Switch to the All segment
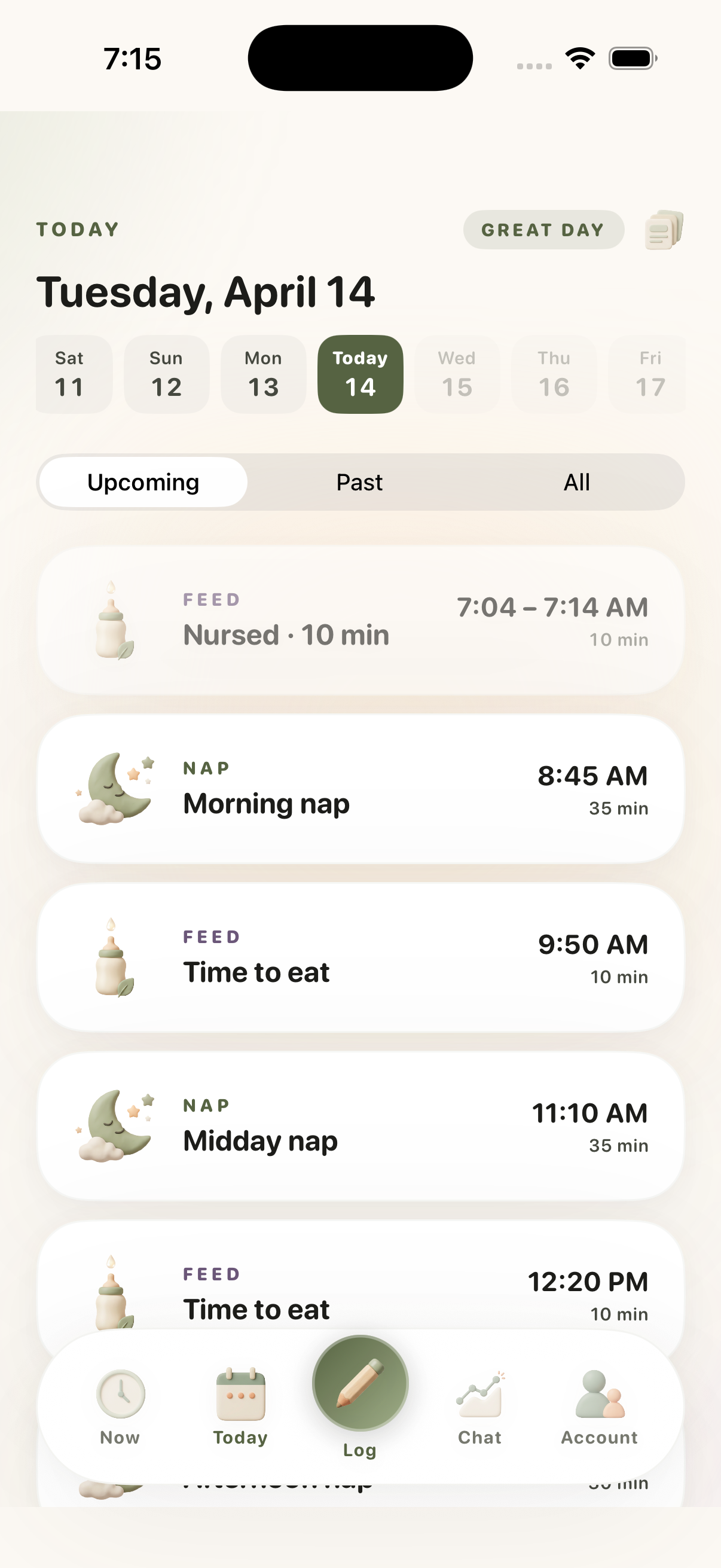The width and height of the screenshot is (721, 1568). (576, 482)
